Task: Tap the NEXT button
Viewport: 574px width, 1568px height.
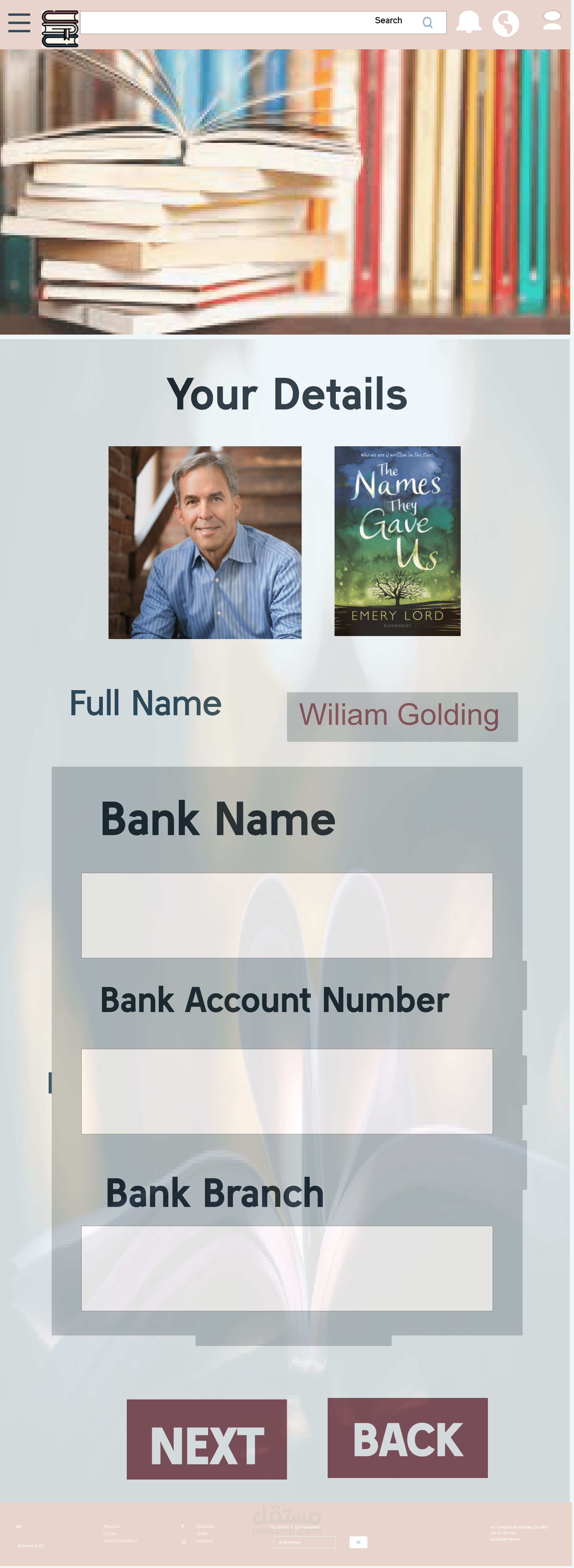Action: (x=206, y=1439)
